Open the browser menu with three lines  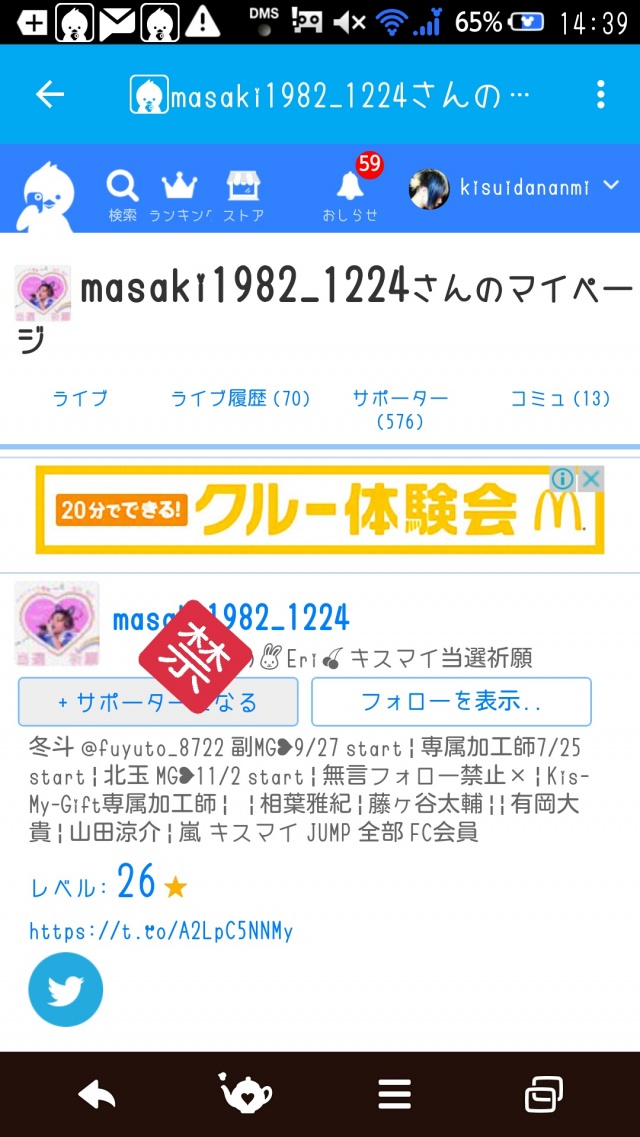pos(395,1094)
